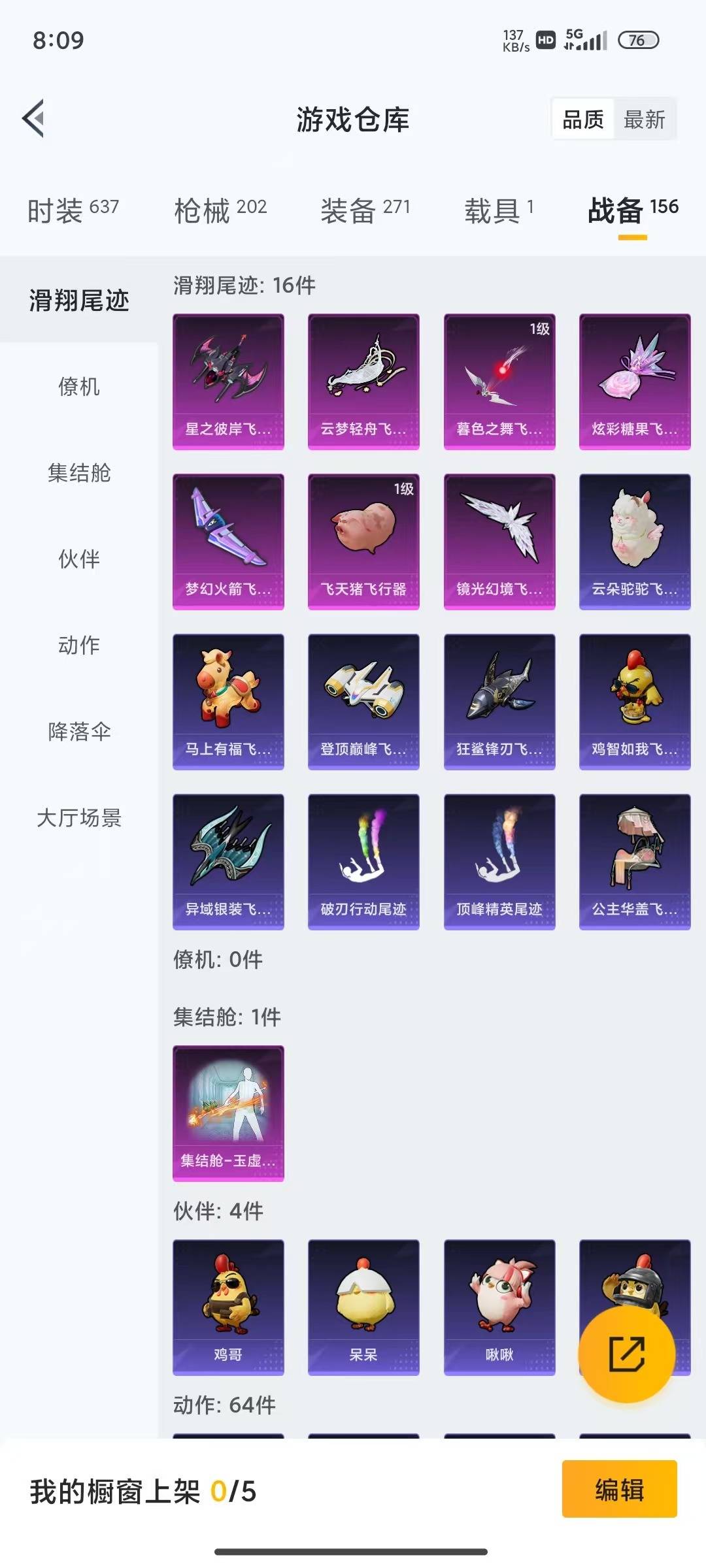View the 狂鲨锋刃 glider thumbnail

(499, 700)
